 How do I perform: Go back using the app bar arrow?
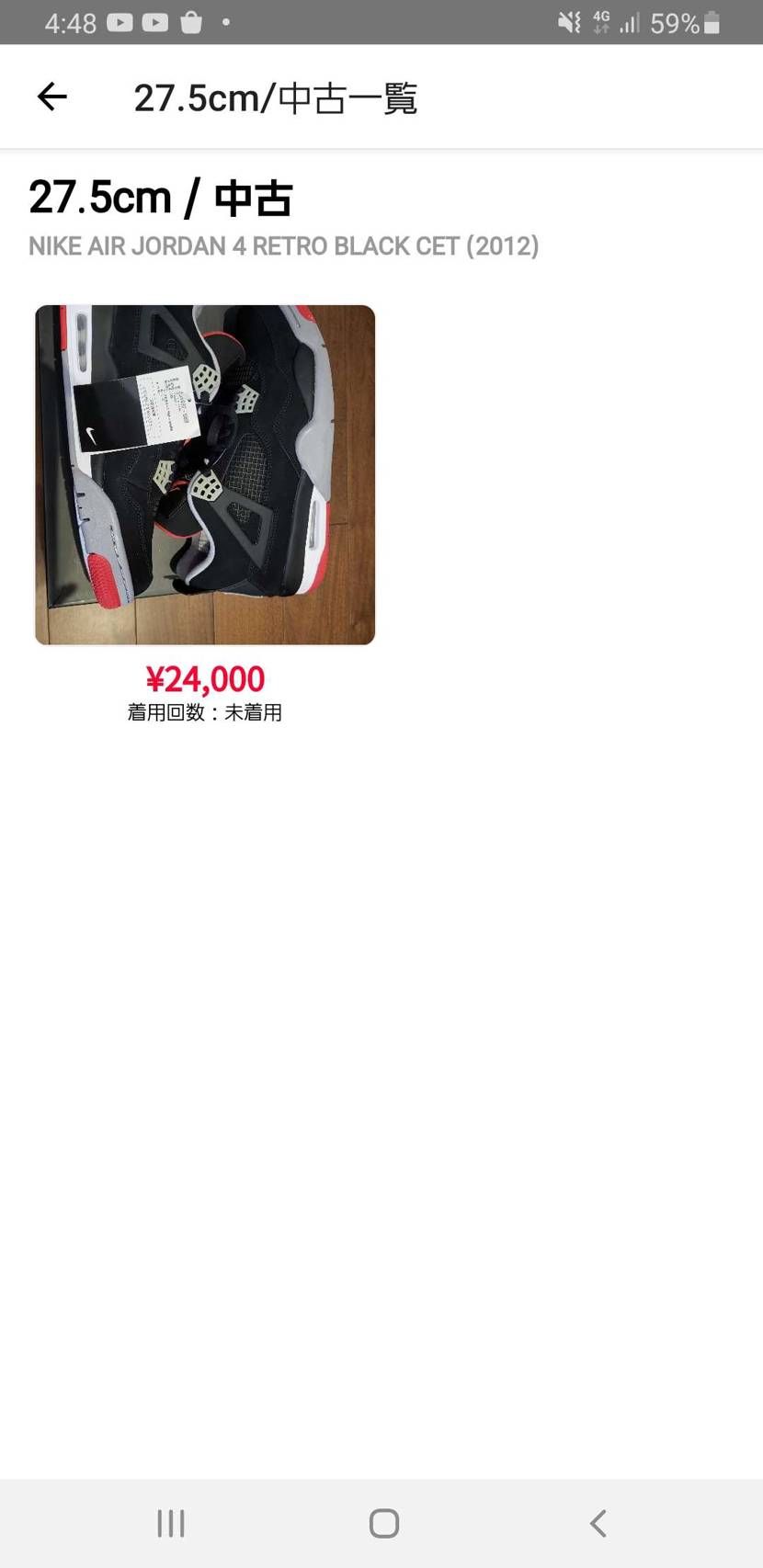click(x=52, y=97)
